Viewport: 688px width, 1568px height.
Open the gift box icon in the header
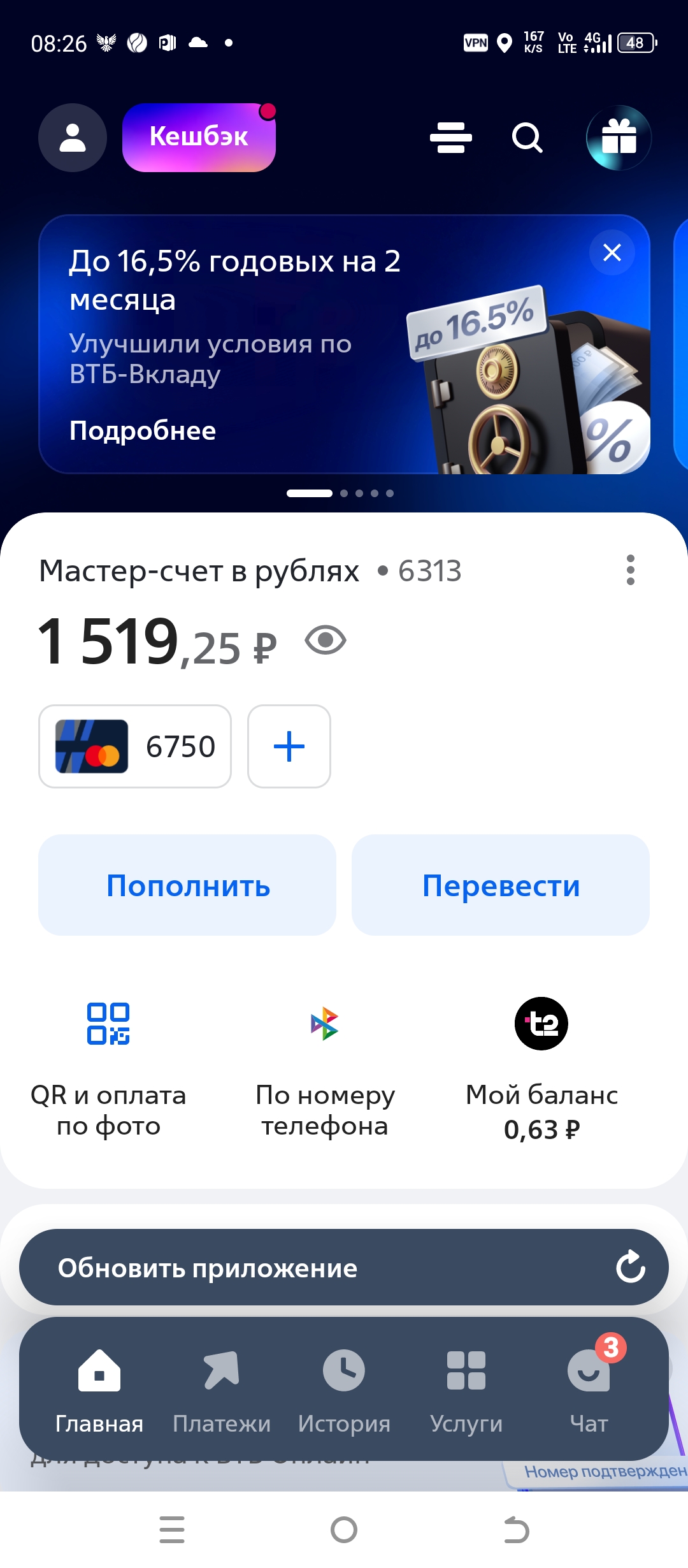[617, 138]
